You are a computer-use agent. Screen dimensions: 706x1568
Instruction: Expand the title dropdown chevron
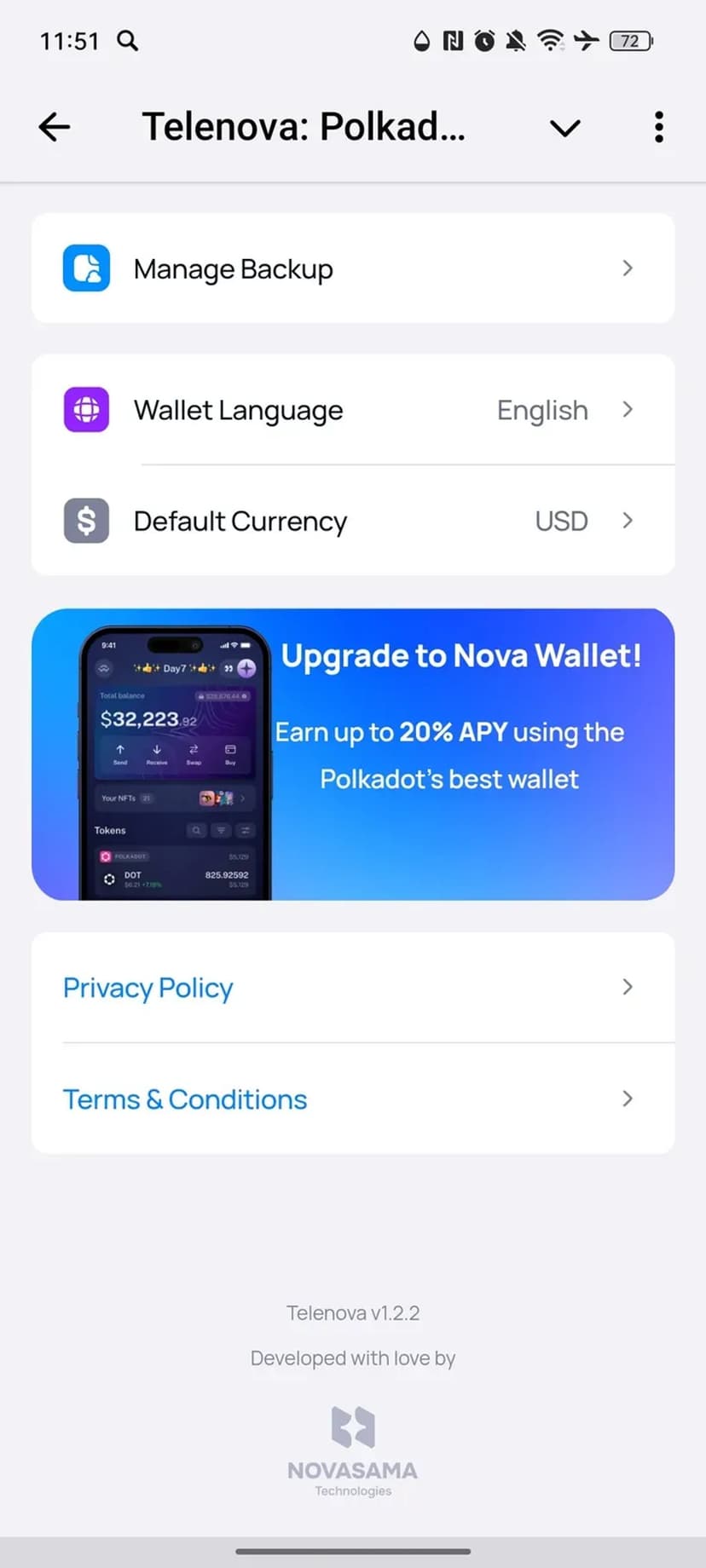coord(564,128)
